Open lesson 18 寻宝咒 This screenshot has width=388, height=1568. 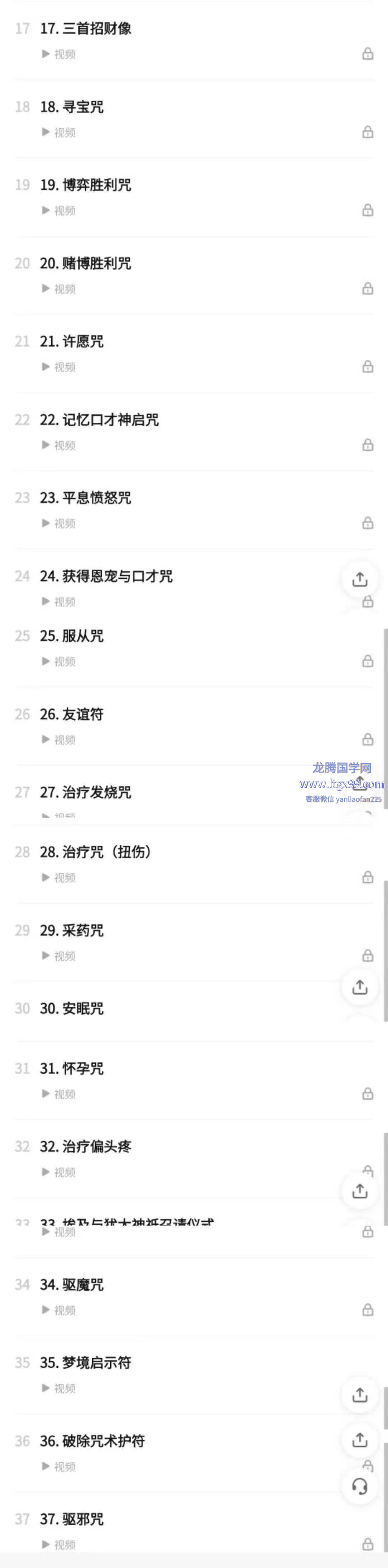click(x=72, y=107)
